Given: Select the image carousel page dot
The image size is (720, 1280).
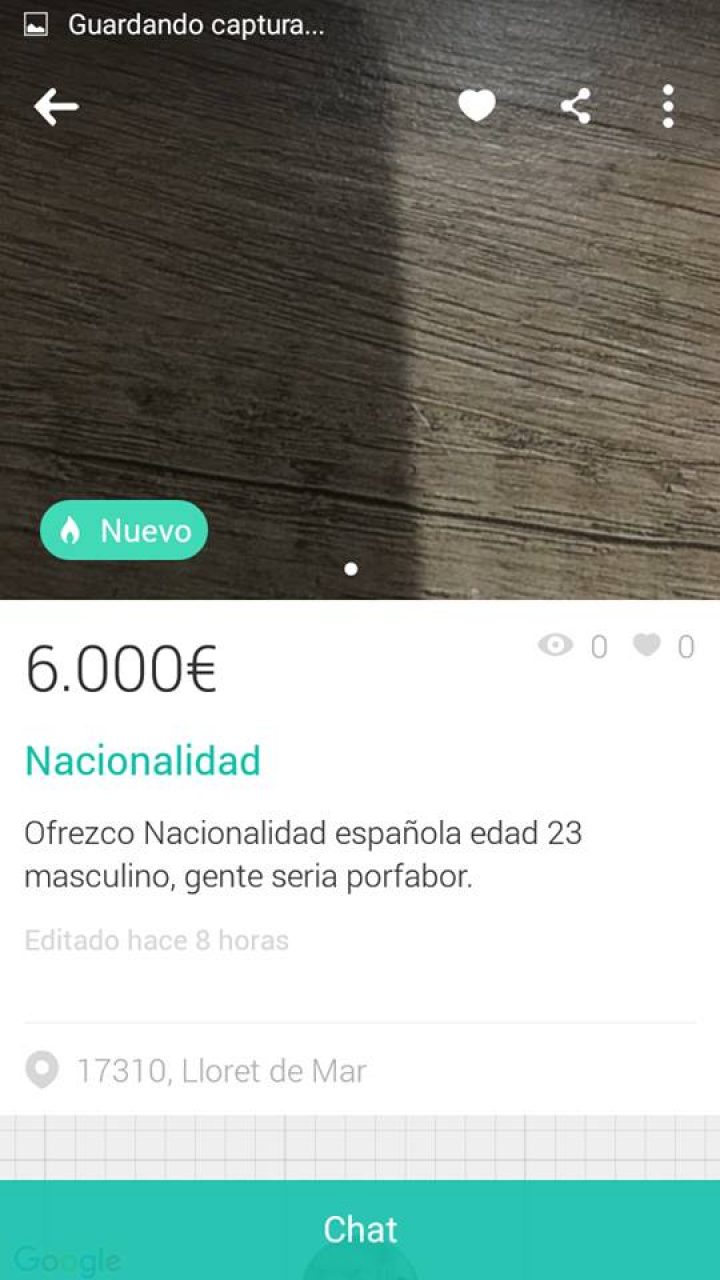Looking at the screenshot, I should 352,570.
